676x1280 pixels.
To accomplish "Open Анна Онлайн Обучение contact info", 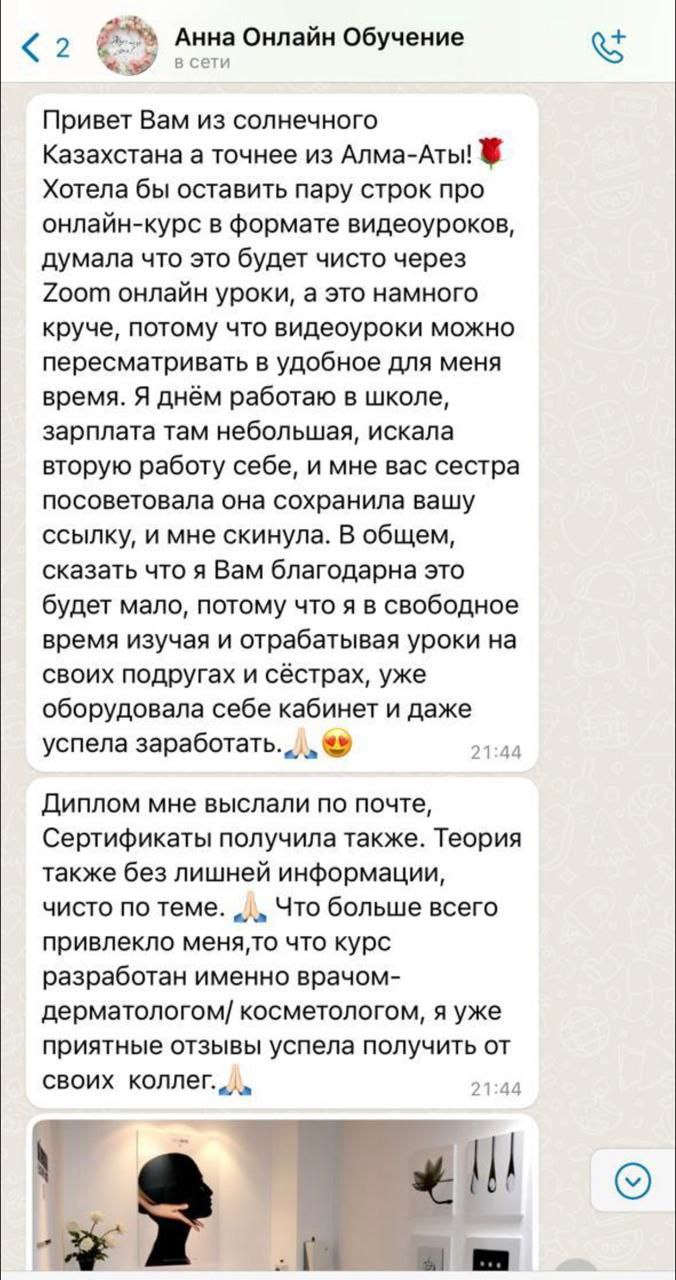I will click(x=318, y=46).
